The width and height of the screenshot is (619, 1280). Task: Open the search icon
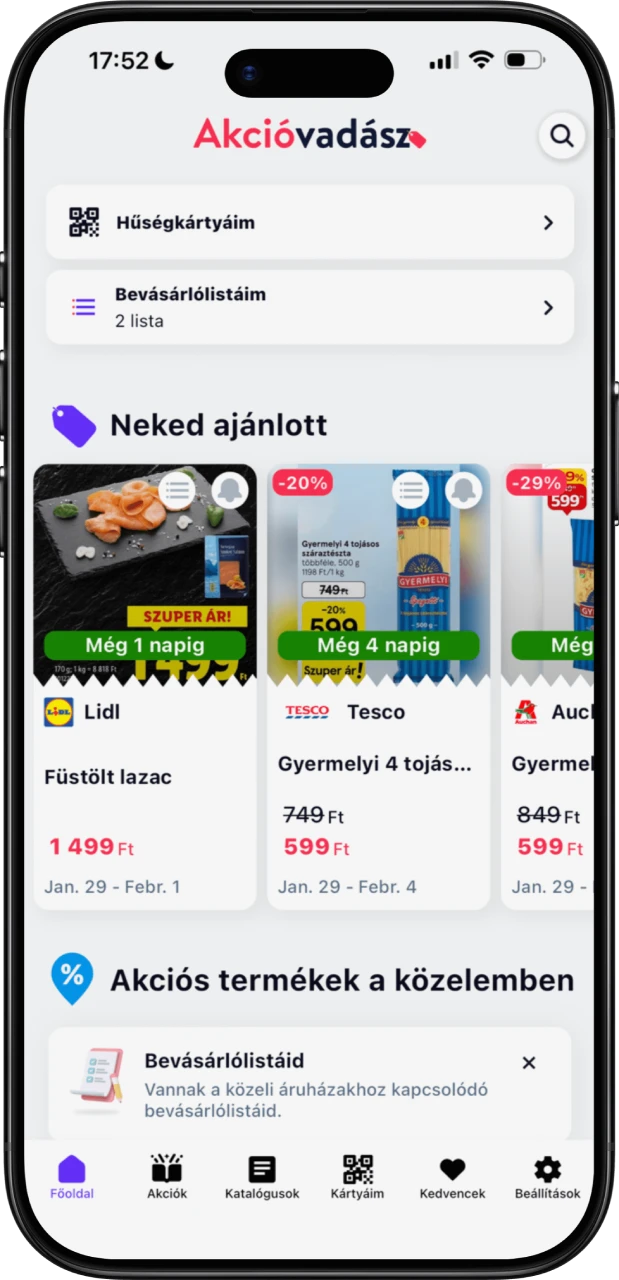tap(561, 136)
